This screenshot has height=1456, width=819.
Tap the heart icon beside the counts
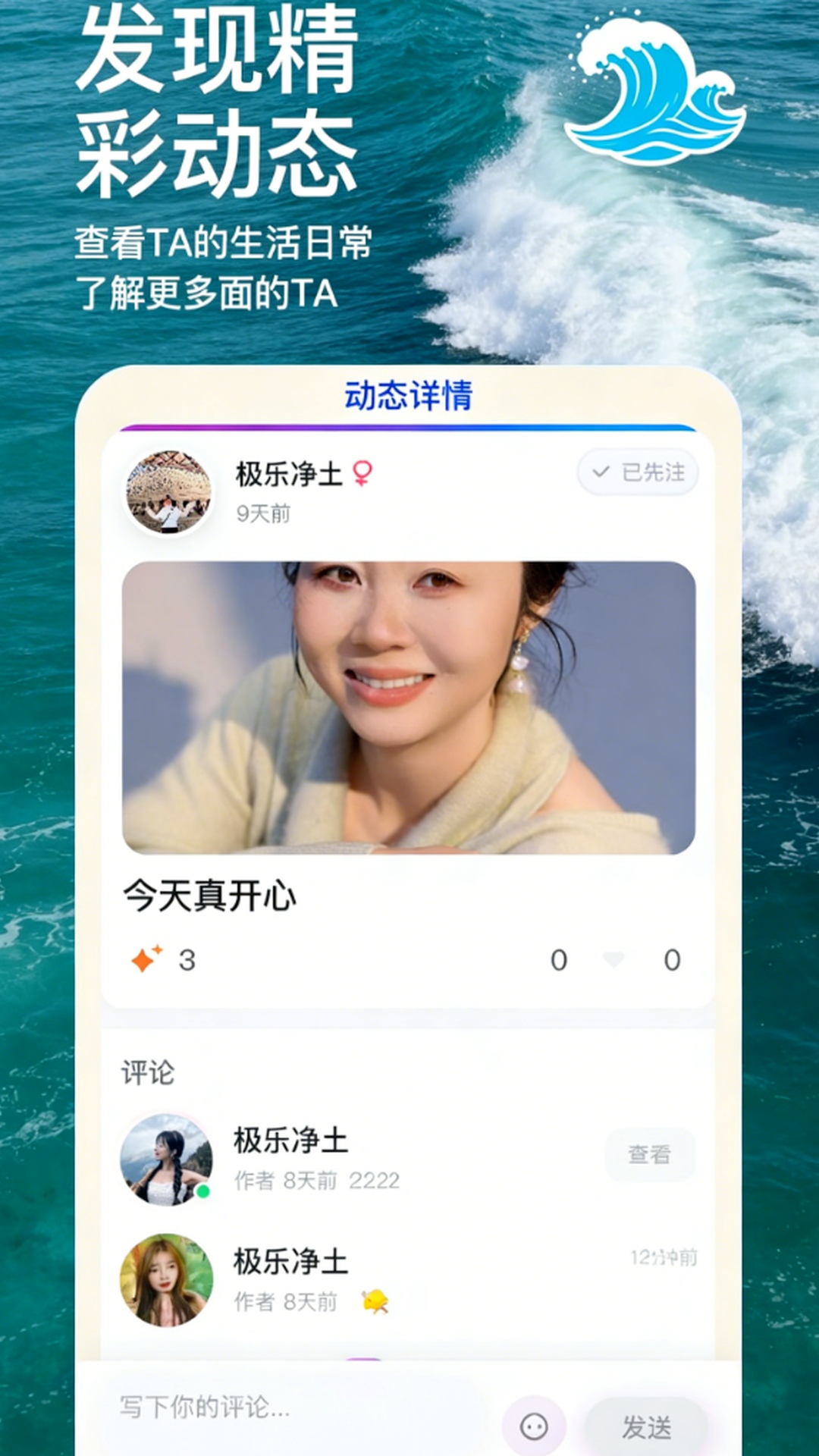pos(614,959)
